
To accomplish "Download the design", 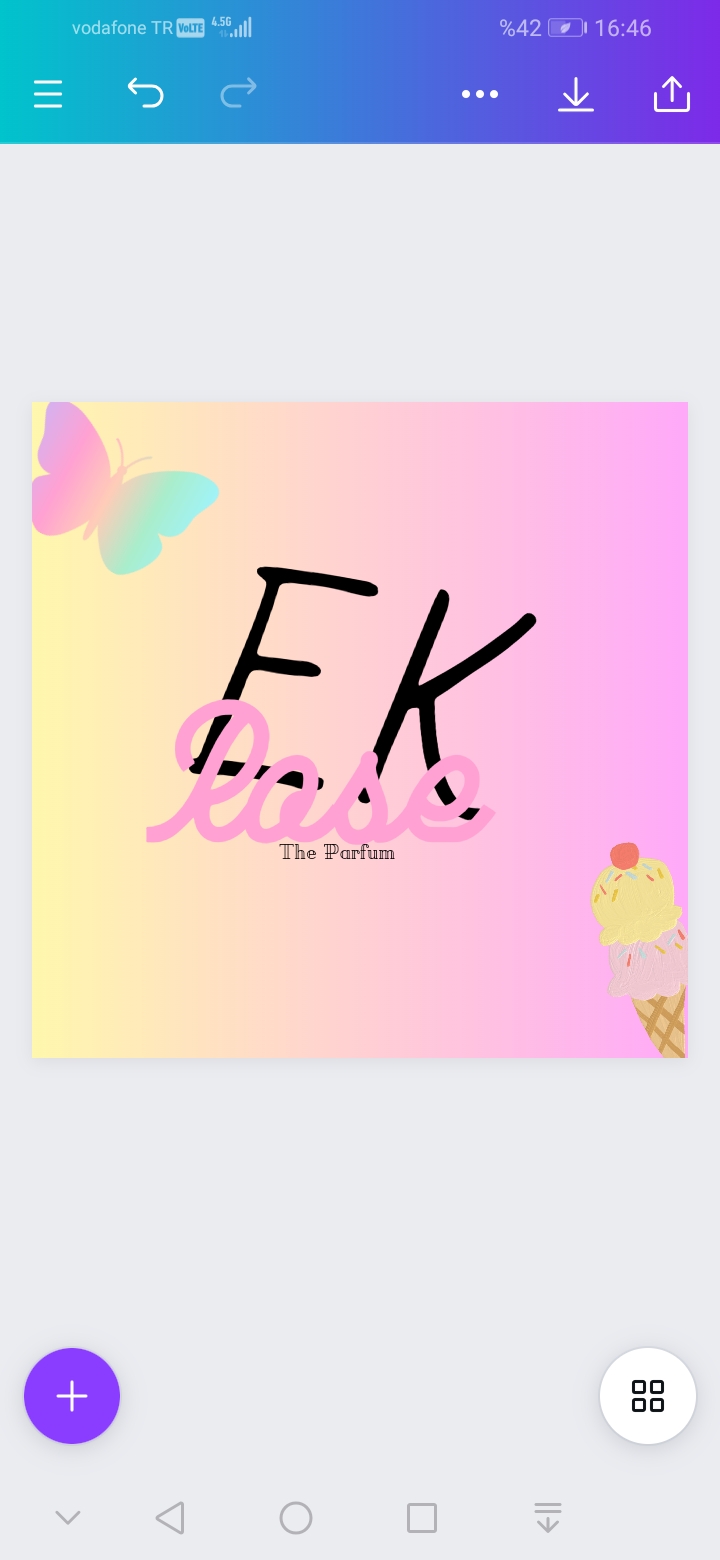I will (x=576, y=94).
